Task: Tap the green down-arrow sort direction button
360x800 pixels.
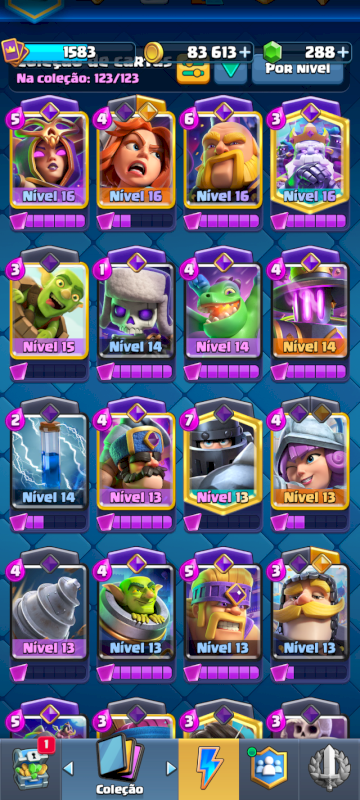Action: [230, 71]
